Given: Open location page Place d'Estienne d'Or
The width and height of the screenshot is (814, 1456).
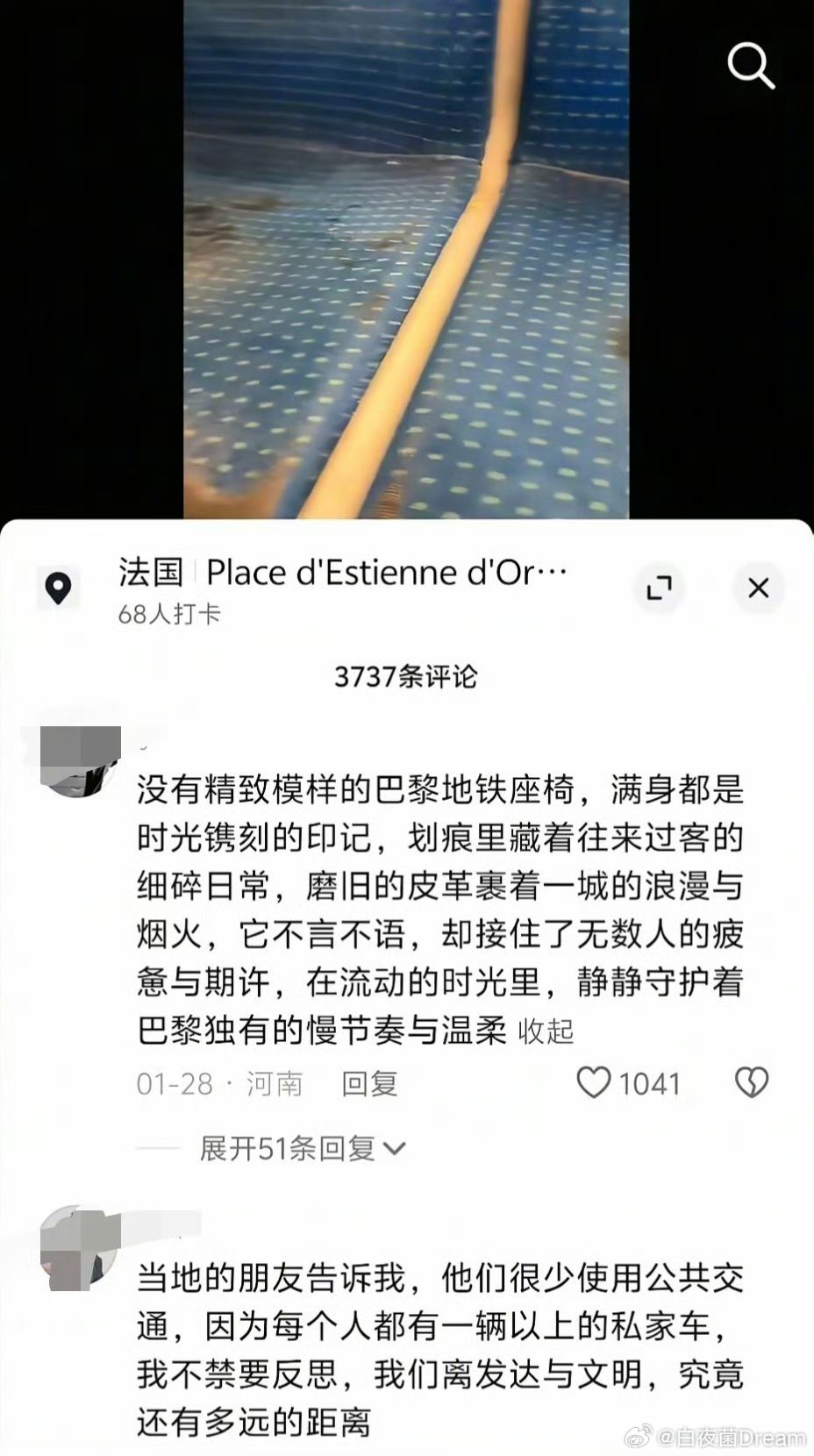Looking at the screenshot, I should 342,572.
